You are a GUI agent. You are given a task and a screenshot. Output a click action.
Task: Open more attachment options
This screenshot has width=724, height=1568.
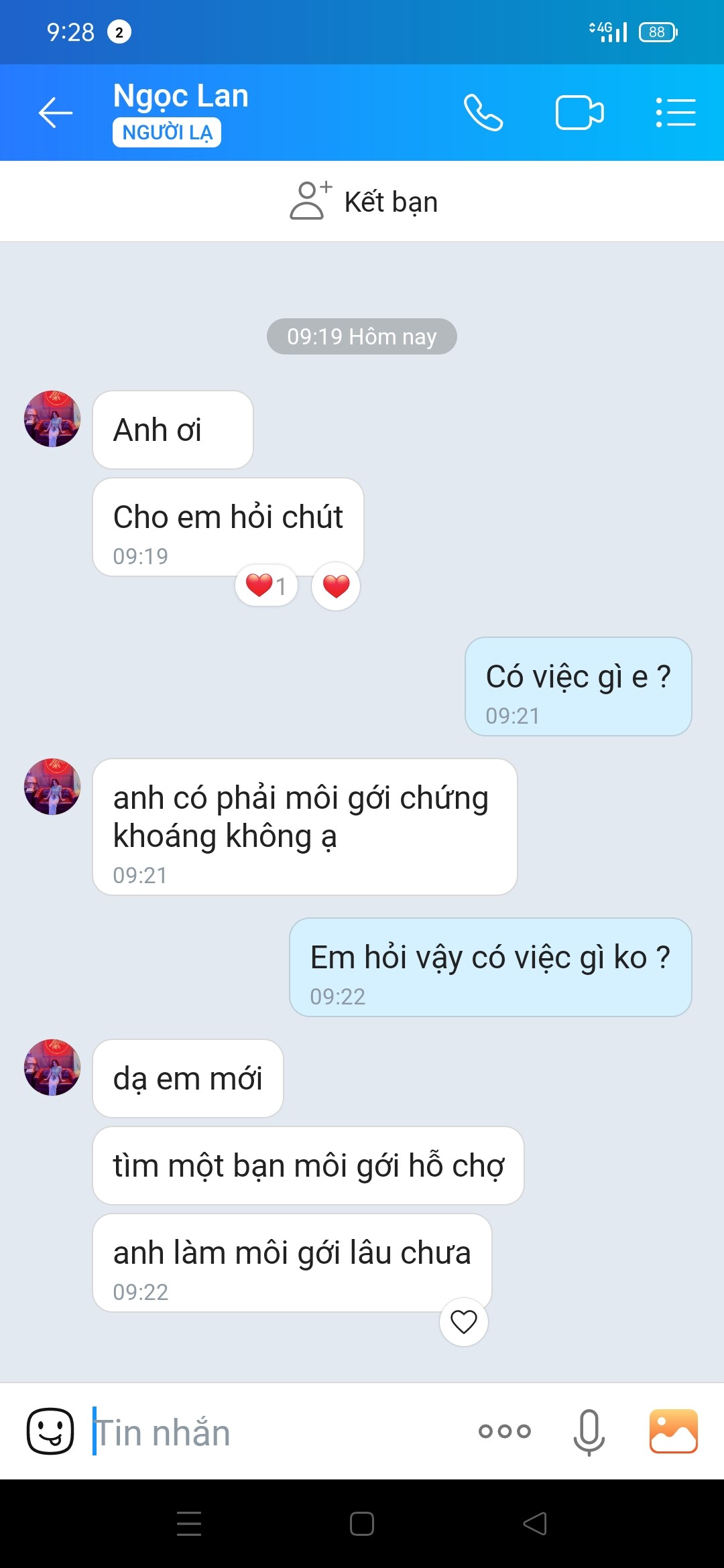pyautogui.click(x=505, y=1431)
